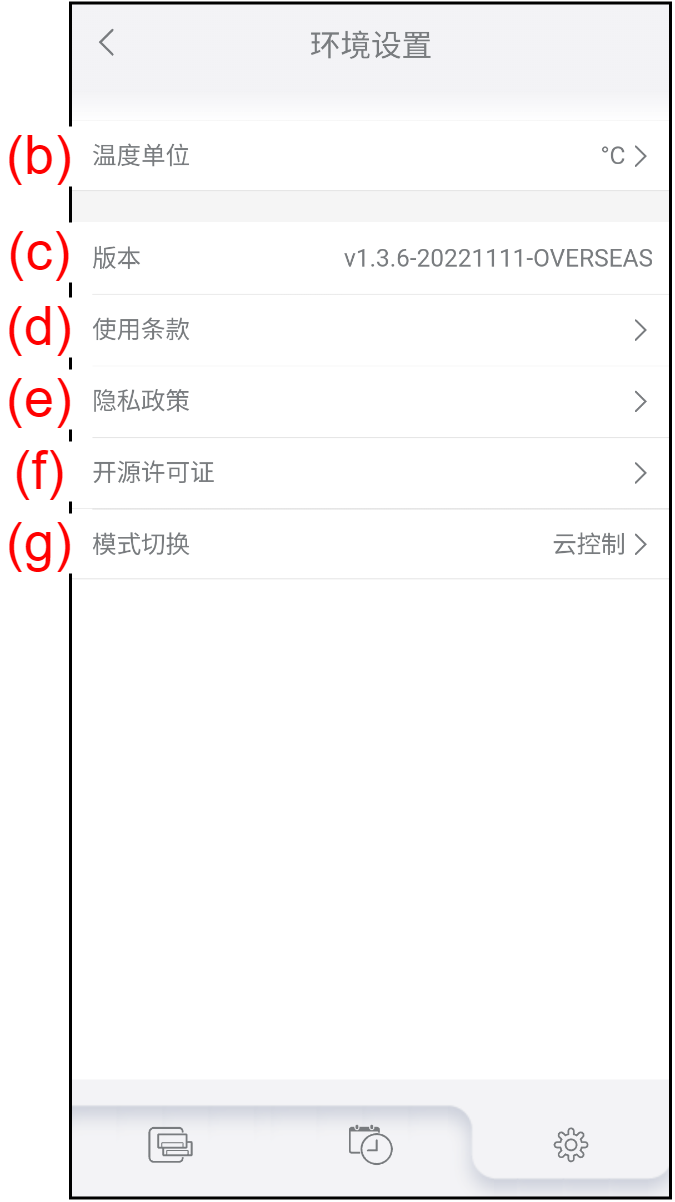The width and height of the screenshot is (675, 1202).
Task: View the 隐私政策 privacy policy
Action: coord(370,402)
